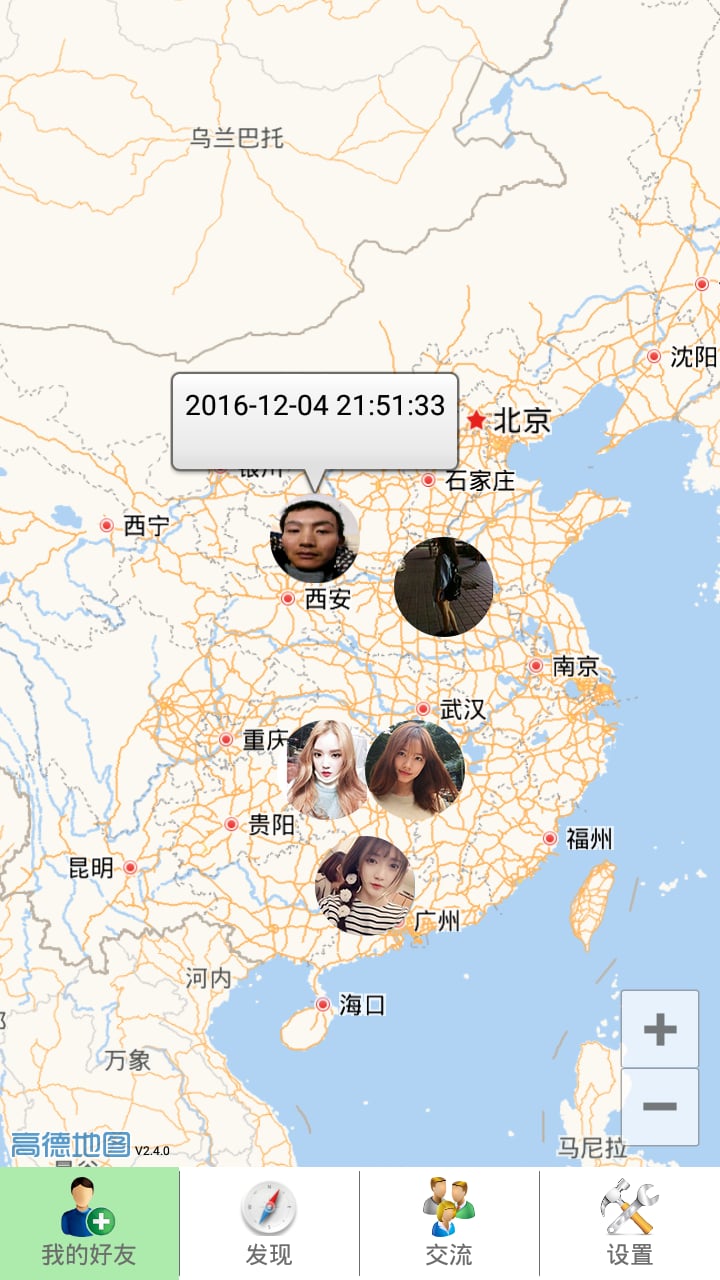Viewport: 720px width, 1280px height.
Task: Select the dark photo friend marker below 石家庄
Action: coord(443,587)
